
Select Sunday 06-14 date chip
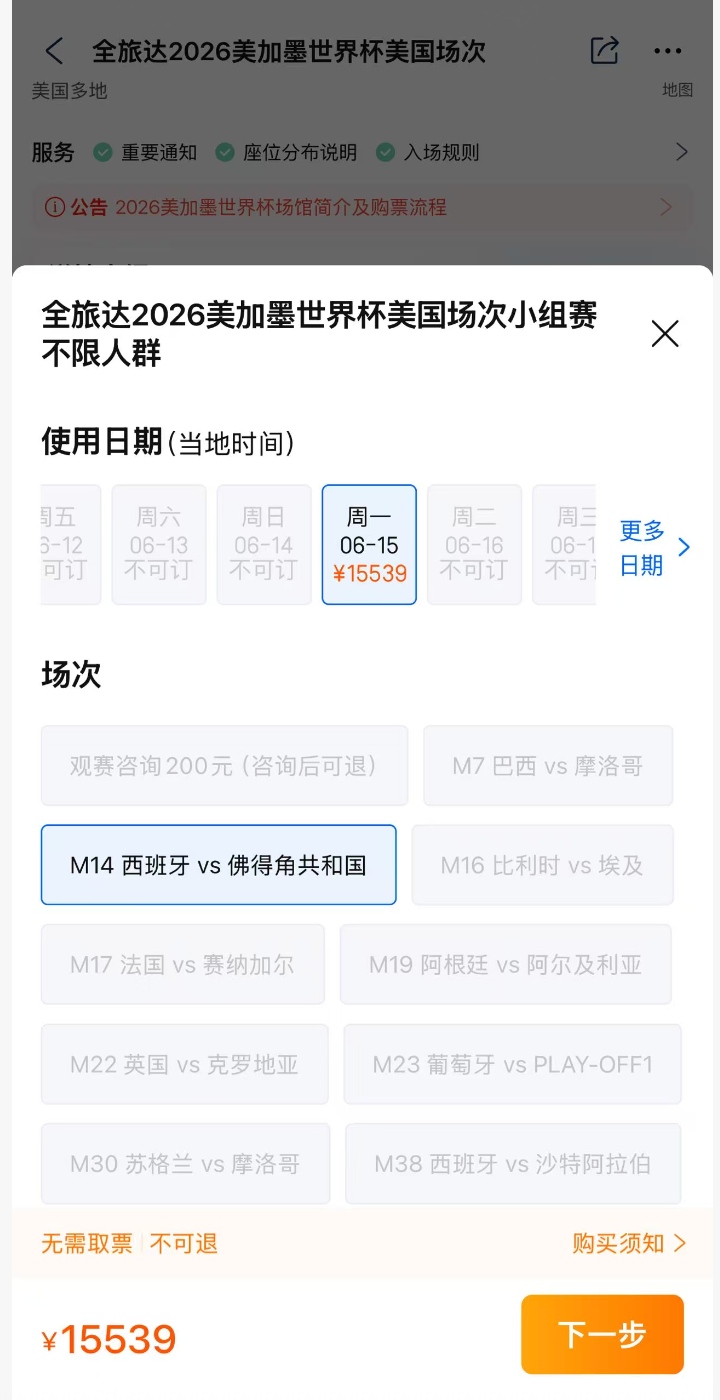(264, 545)
